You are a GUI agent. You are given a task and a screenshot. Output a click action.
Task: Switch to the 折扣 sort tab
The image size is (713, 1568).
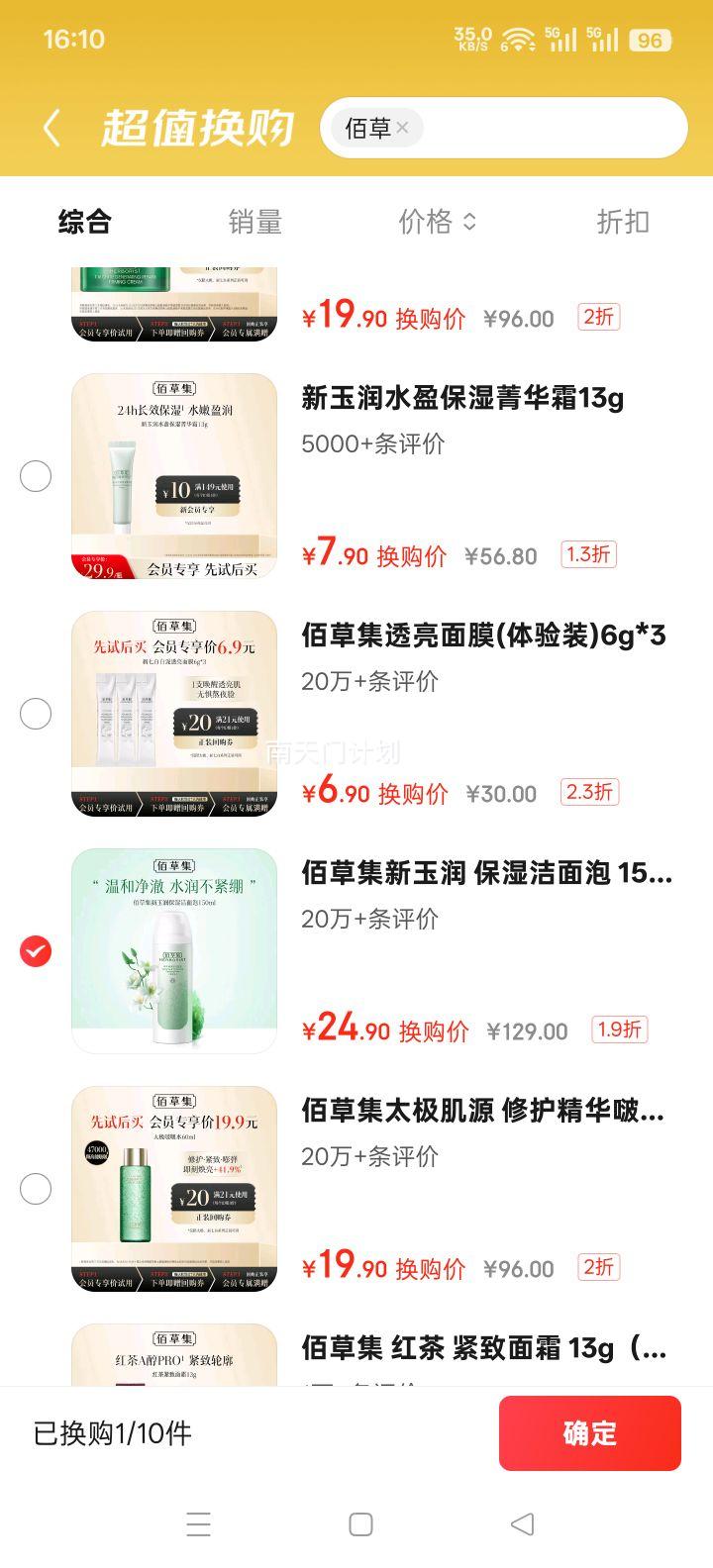click(623, 222)
